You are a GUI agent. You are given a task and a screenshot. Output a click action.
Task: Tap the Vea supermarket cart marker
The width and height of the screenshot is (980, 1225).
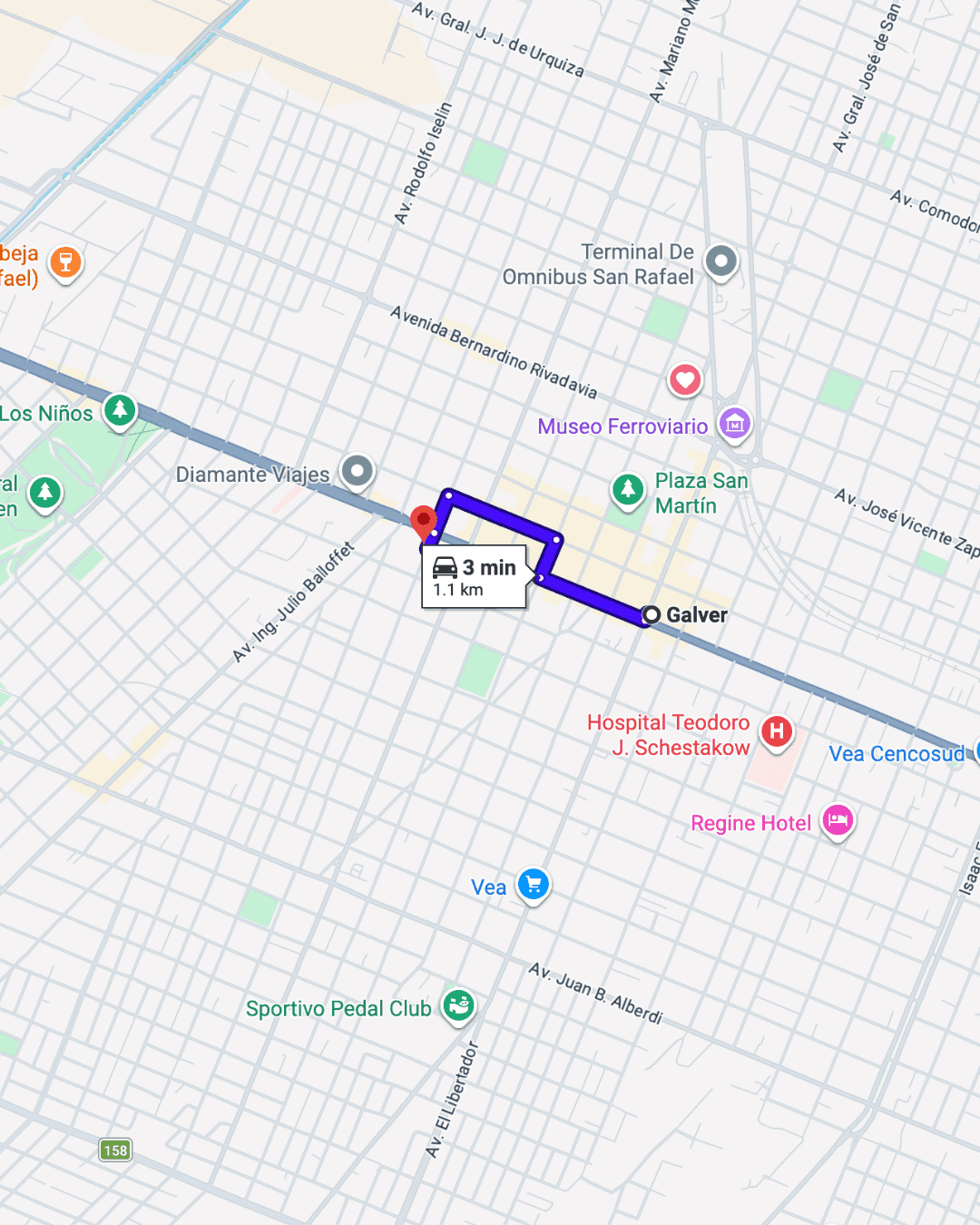[533, 884]
